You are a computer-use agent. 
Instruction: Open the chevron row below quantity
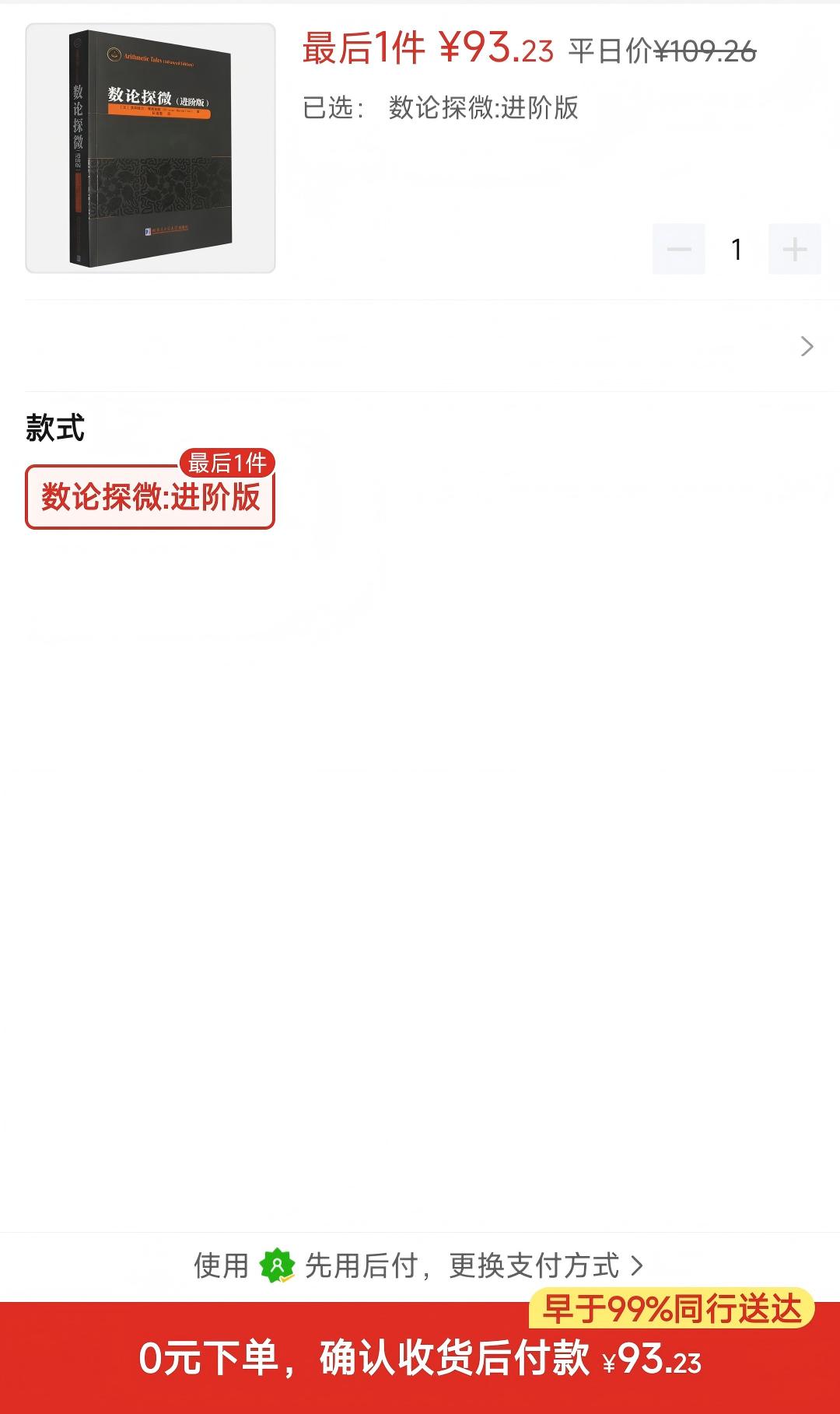806,346
